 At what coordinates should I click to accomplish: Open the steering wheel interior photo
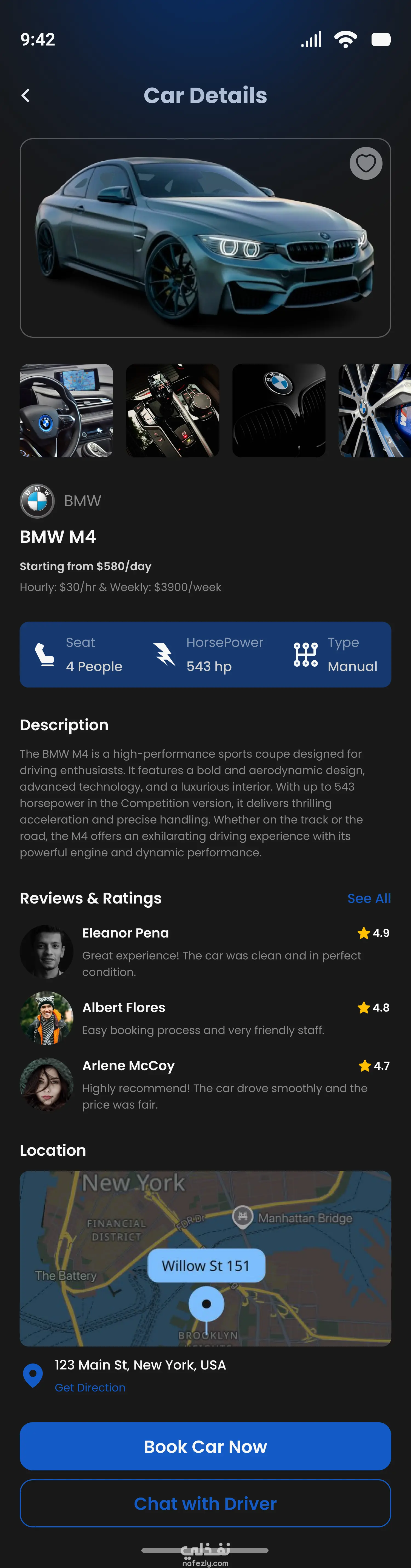(x=66, y=410)
